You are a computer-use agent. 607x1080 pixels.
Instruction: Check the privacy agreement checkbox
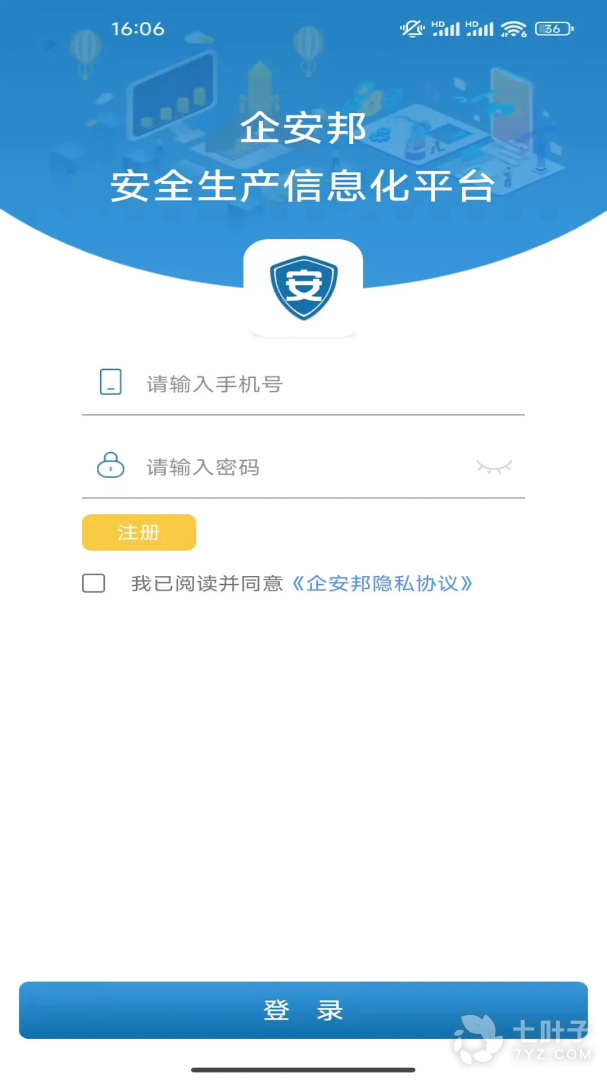click(94, 583)
